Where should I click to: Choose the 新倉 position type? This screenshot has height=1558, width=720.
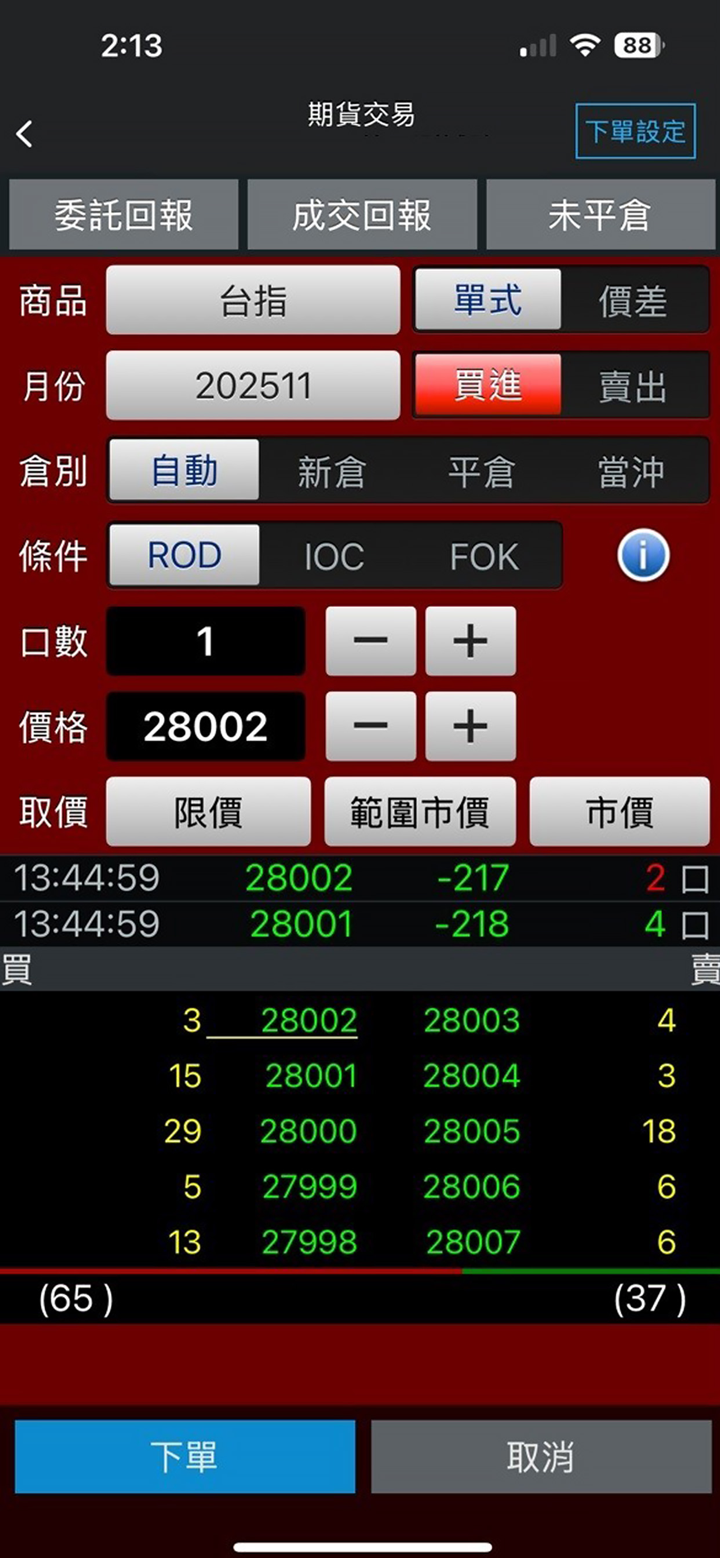tap(332, 471)
